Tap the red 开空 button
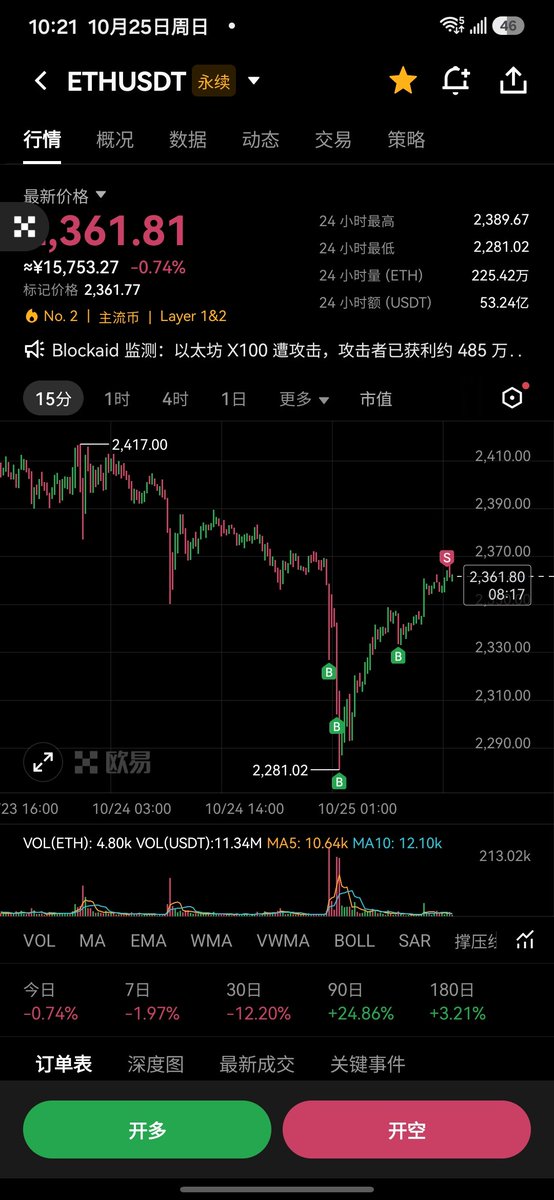The height and width of the screenshot is (1200, 554). (407, 1130)
